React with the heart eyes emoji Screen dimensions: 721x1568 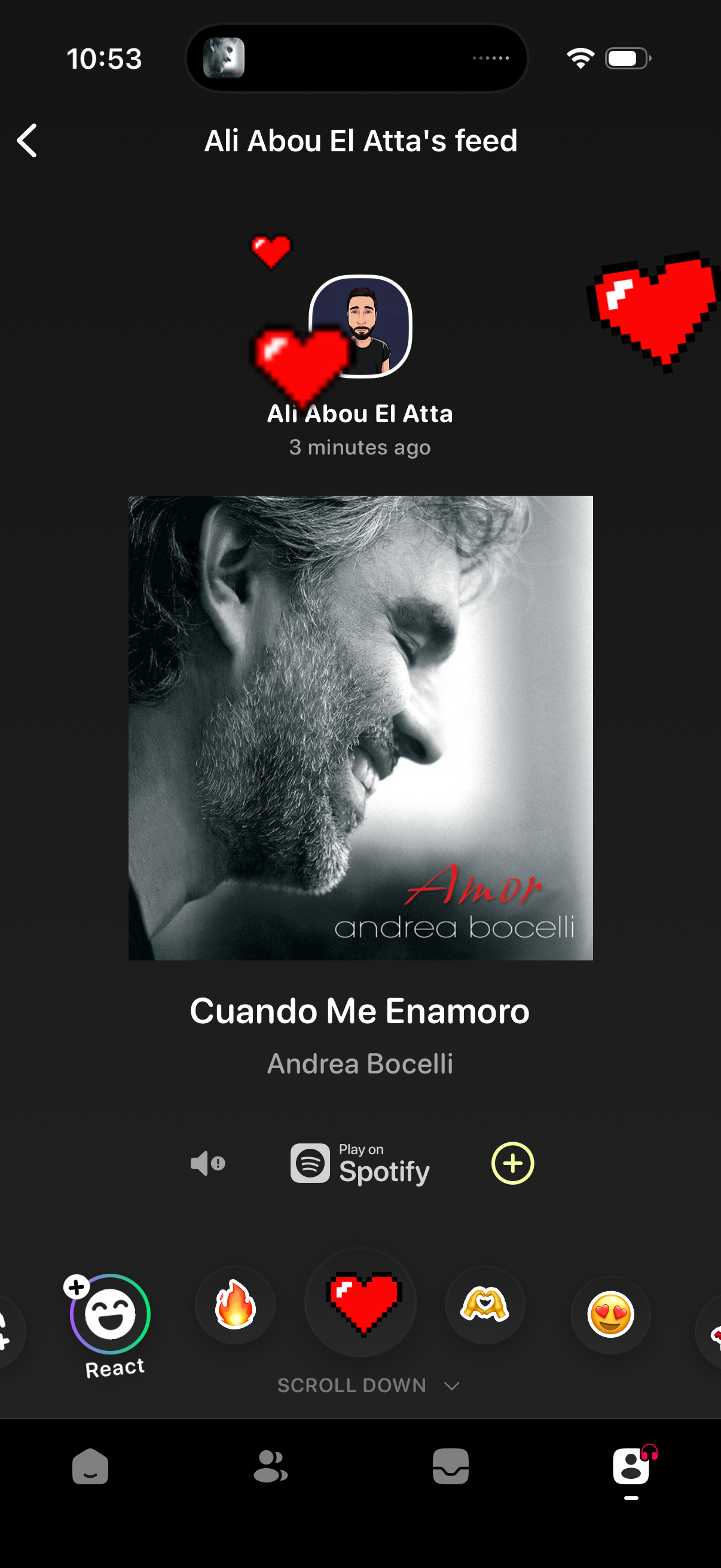click(610, 1314)
